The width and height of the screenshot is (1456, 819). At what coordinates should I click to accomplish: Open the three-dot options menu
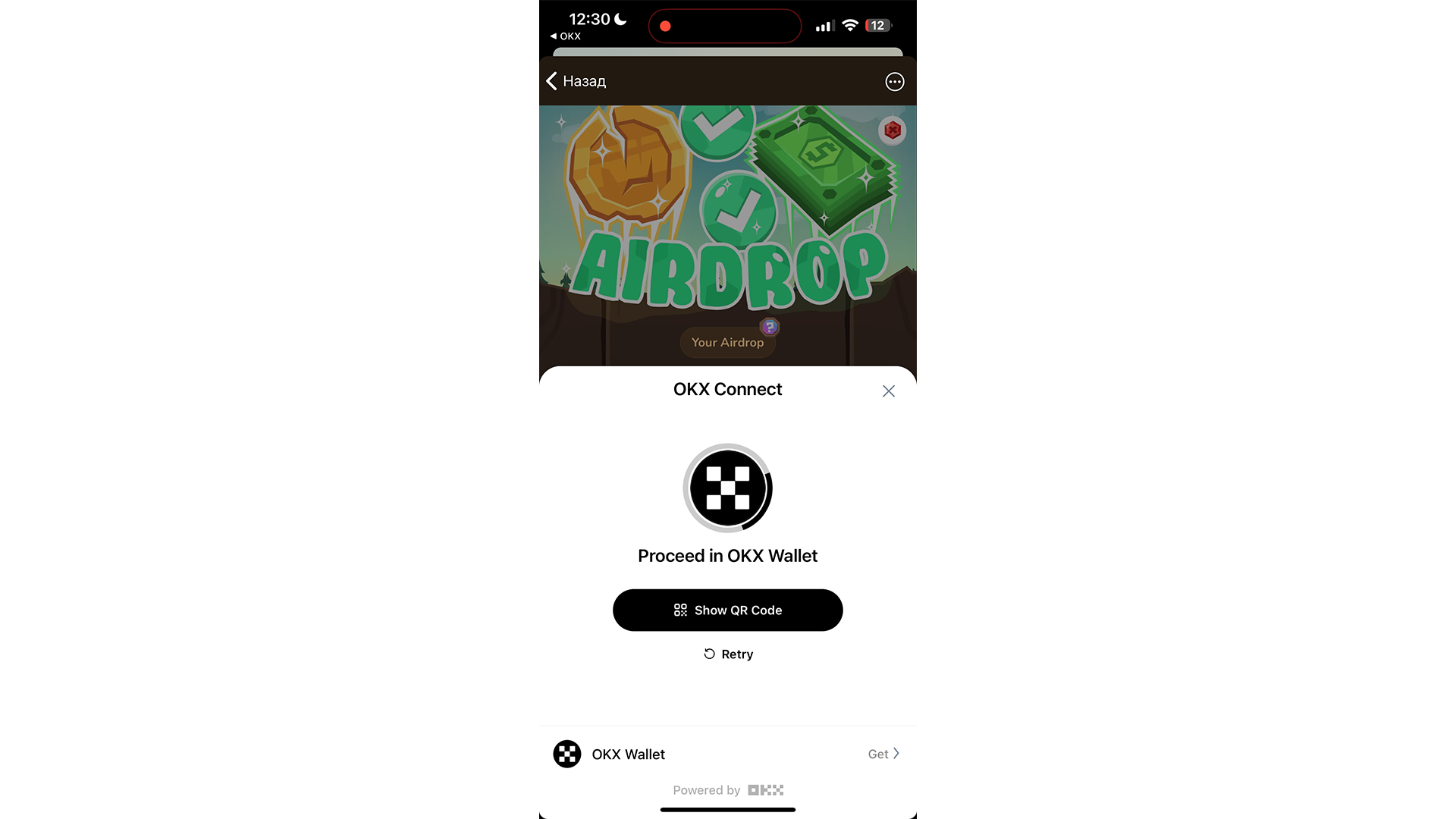894,82
